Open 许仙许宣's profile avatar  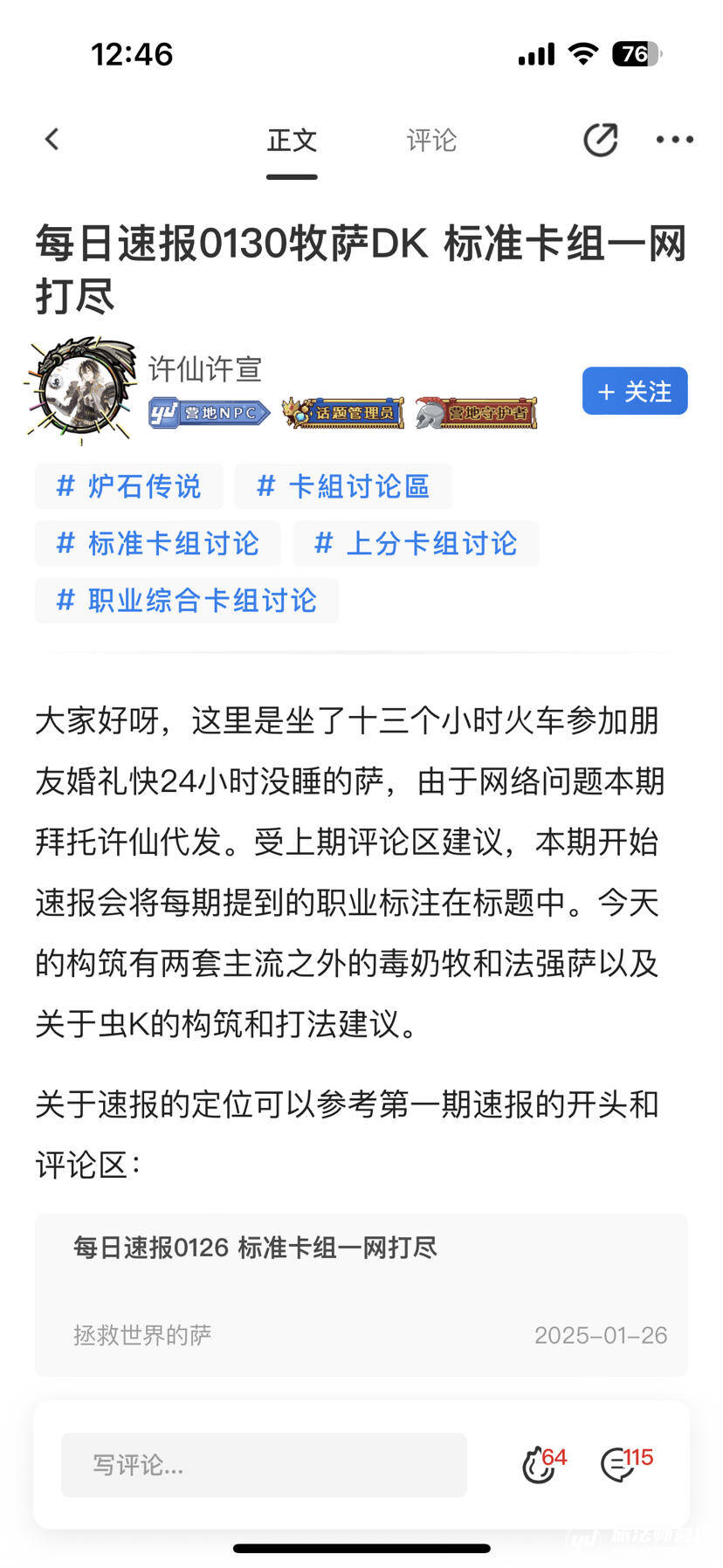(81, 390)
